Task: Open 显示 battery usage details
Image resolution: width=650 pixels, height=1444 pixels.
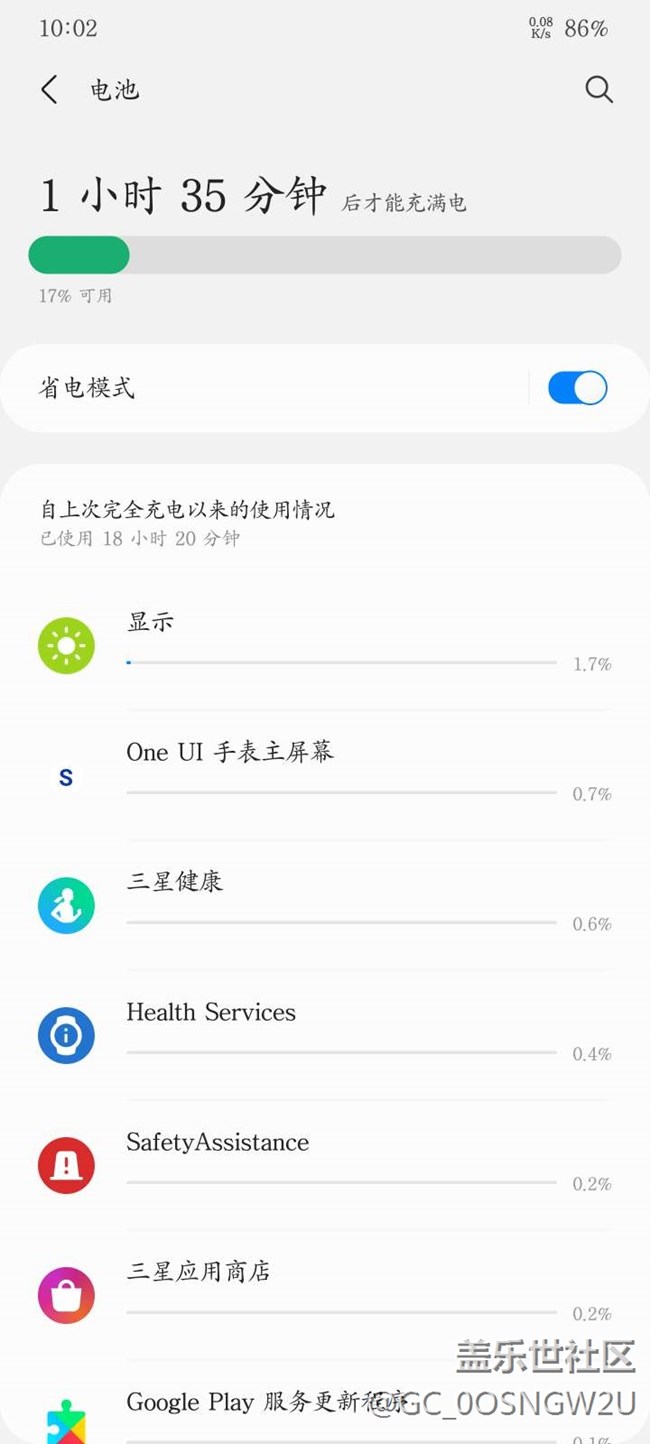Action: (325, 645)
